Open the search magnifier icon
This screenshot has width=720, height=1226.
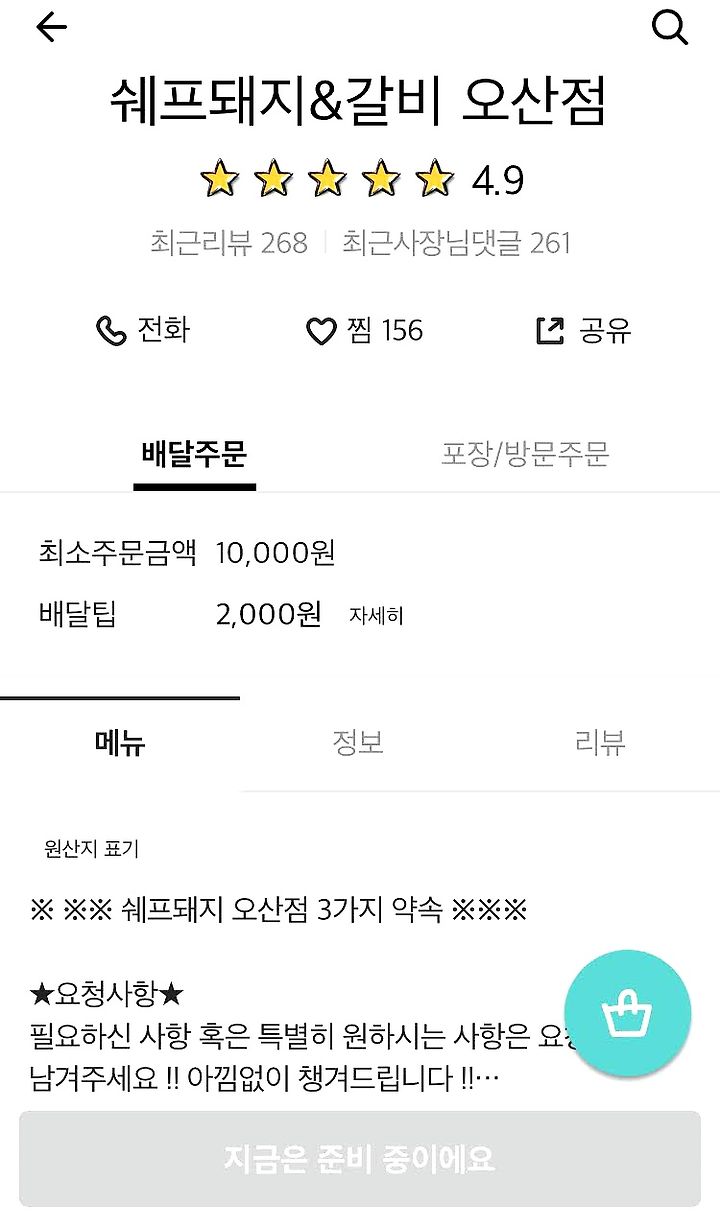(670, 28)
